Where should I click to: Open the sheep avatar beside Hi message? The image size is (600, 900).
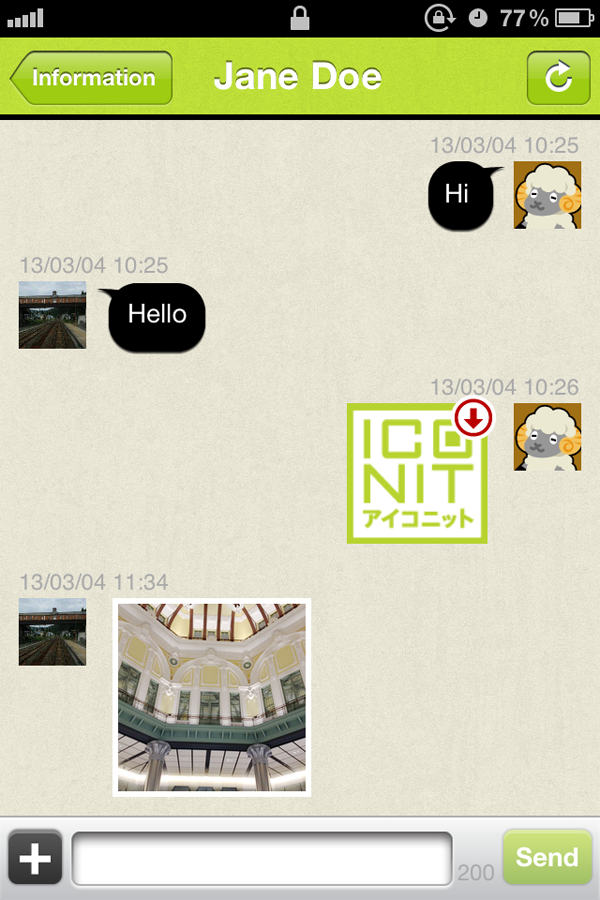[x=547, y=195]
